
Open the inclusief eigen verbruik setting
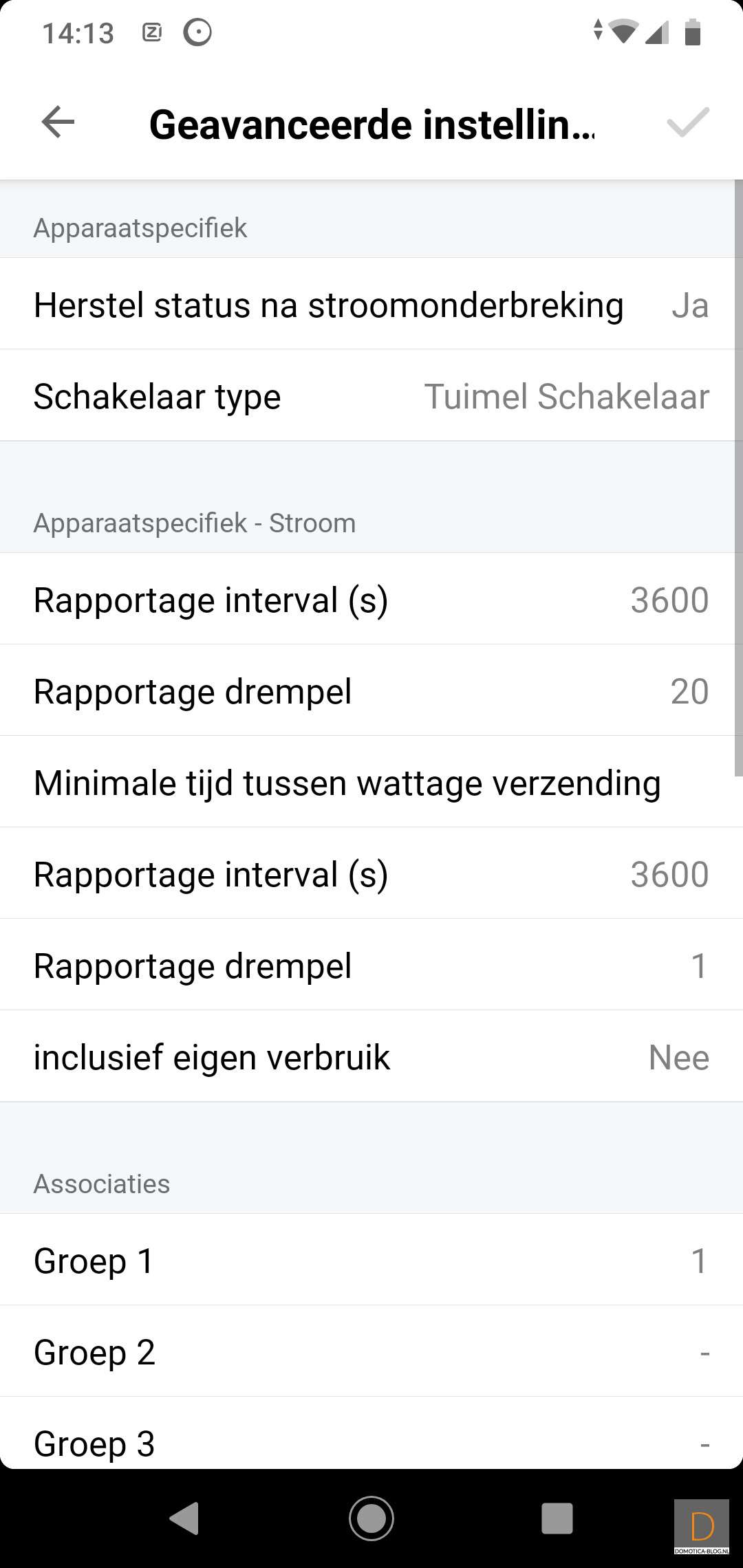click(x=371, y=1057)
